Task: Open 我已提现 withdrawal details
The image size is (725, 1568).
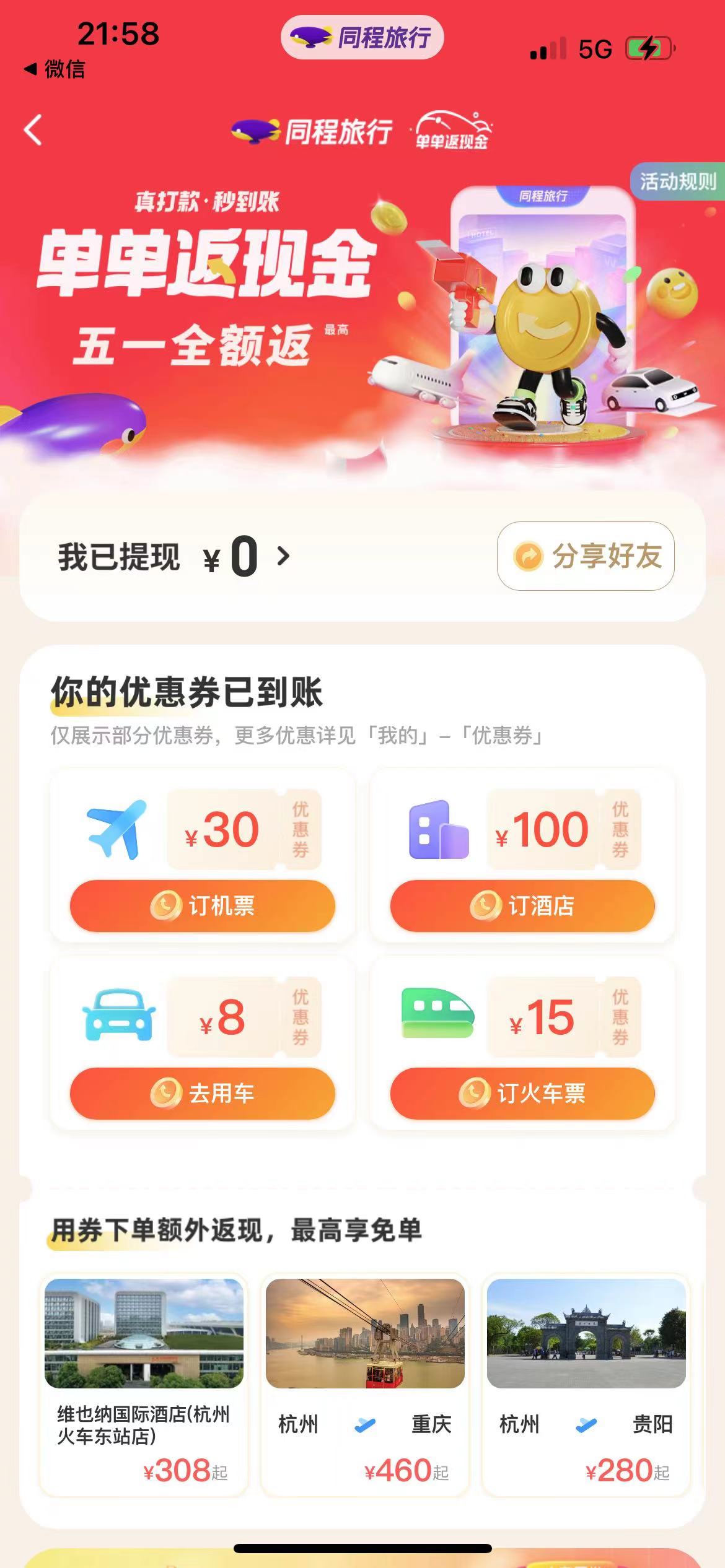Action: pyautogui.click(x=174, y=556)
